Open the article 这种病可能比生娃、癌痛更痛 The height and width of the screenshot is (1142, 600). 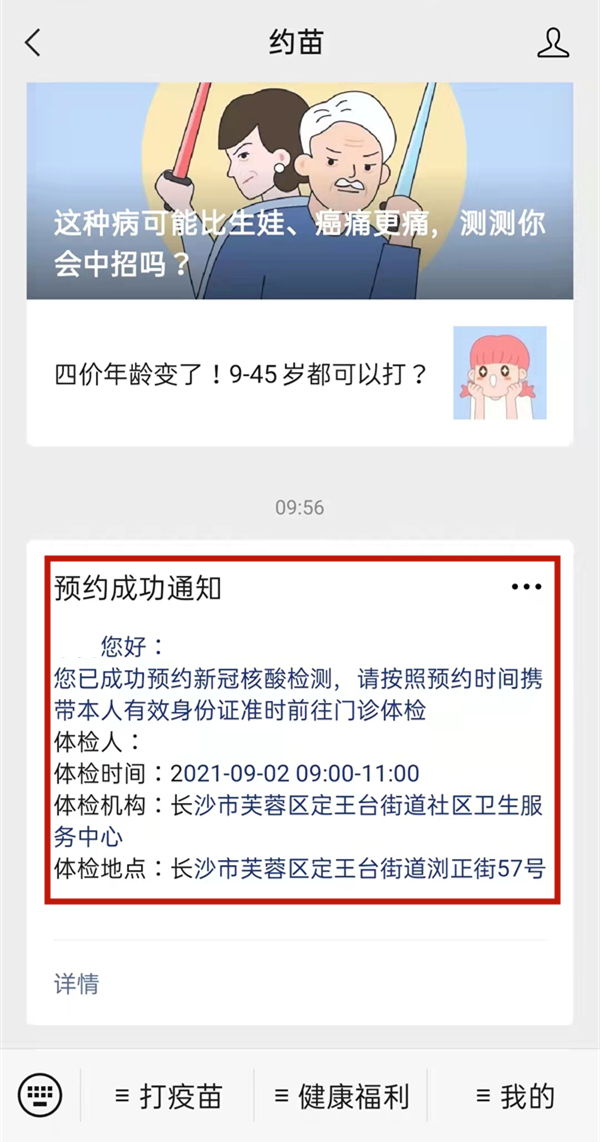300,192
